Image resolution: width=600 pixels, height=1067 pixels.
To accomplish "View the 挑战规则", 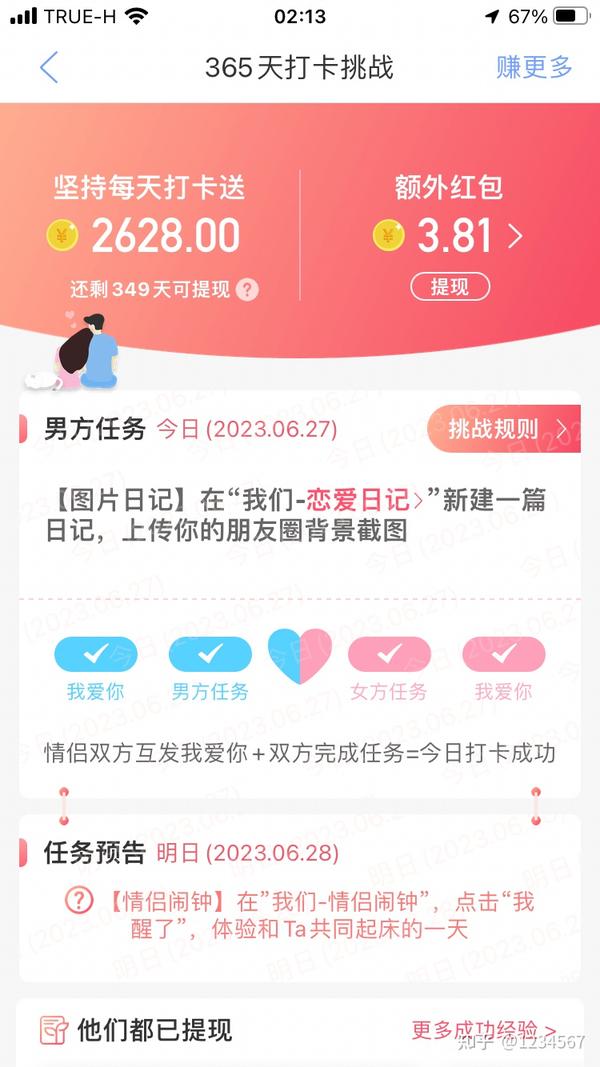I will tap(505, 430).
